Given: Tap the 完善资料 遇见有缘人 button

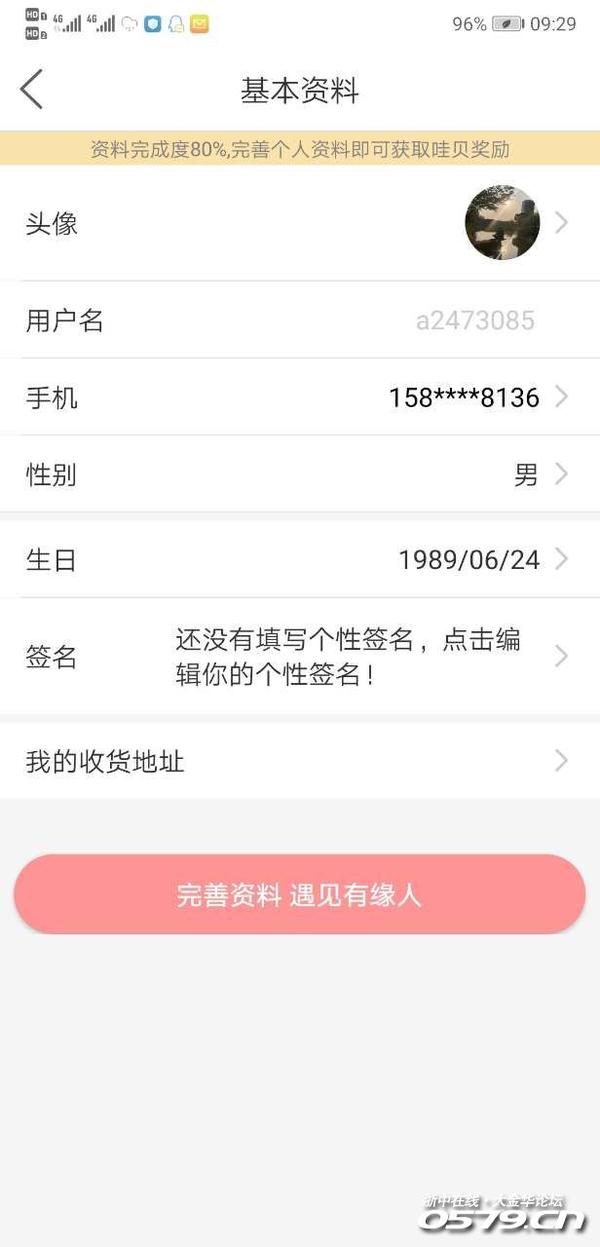Looking at the screenshot, I should [x=299, y=894].
